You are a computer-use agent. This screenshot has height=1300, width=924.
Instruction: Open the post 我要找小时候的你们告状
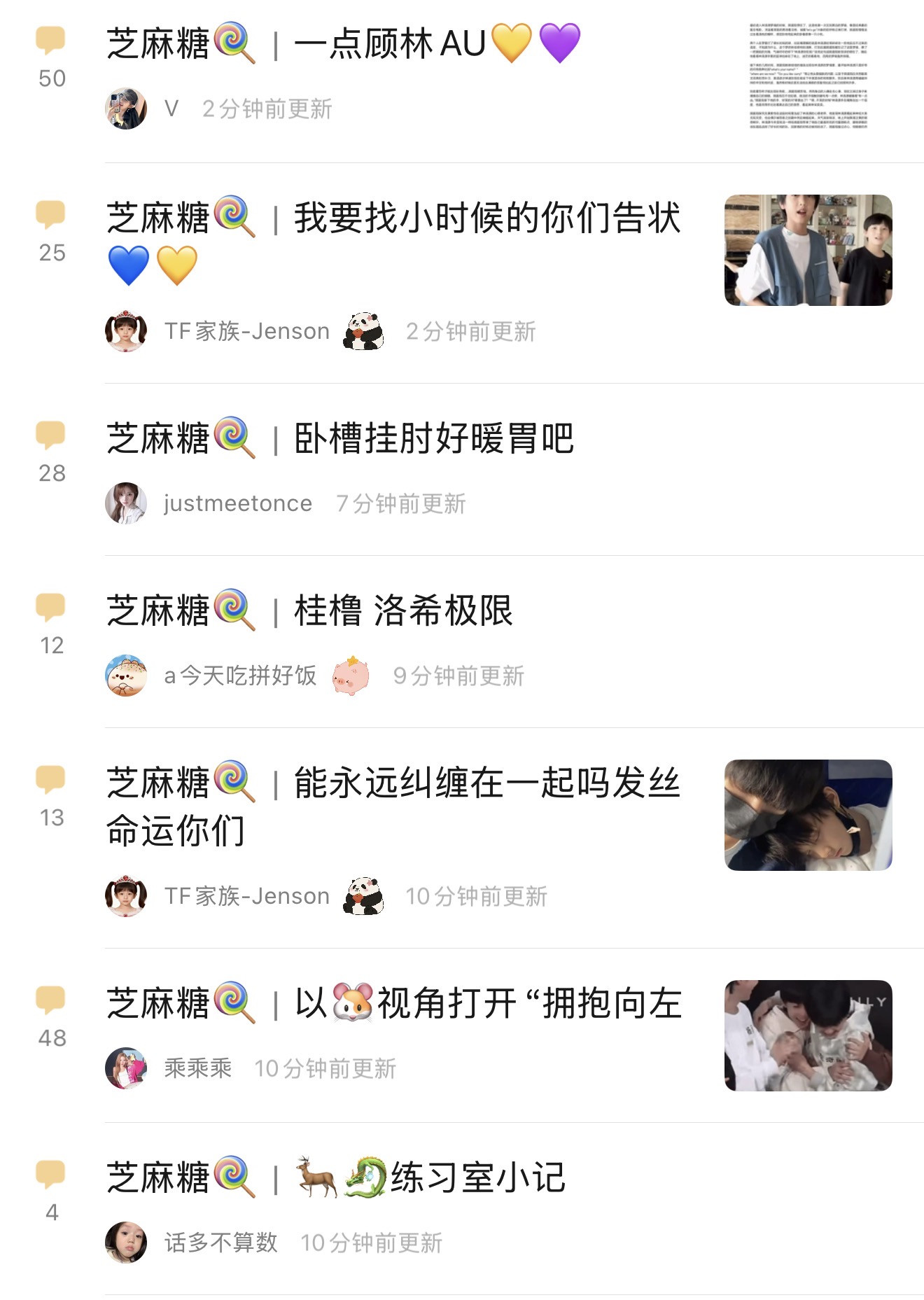tap(486, 218)
